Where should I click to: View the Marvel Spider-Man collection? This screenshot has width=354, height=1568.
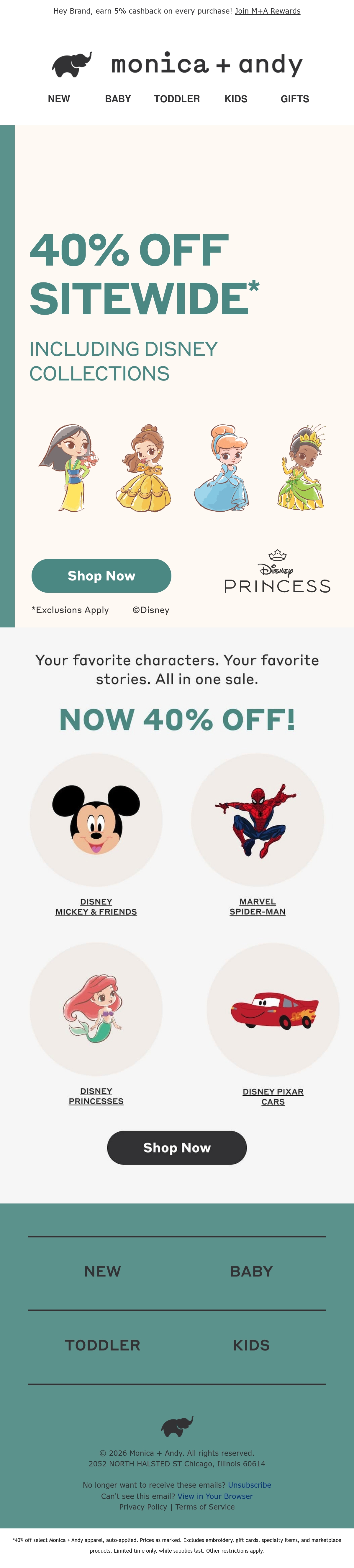257,906
